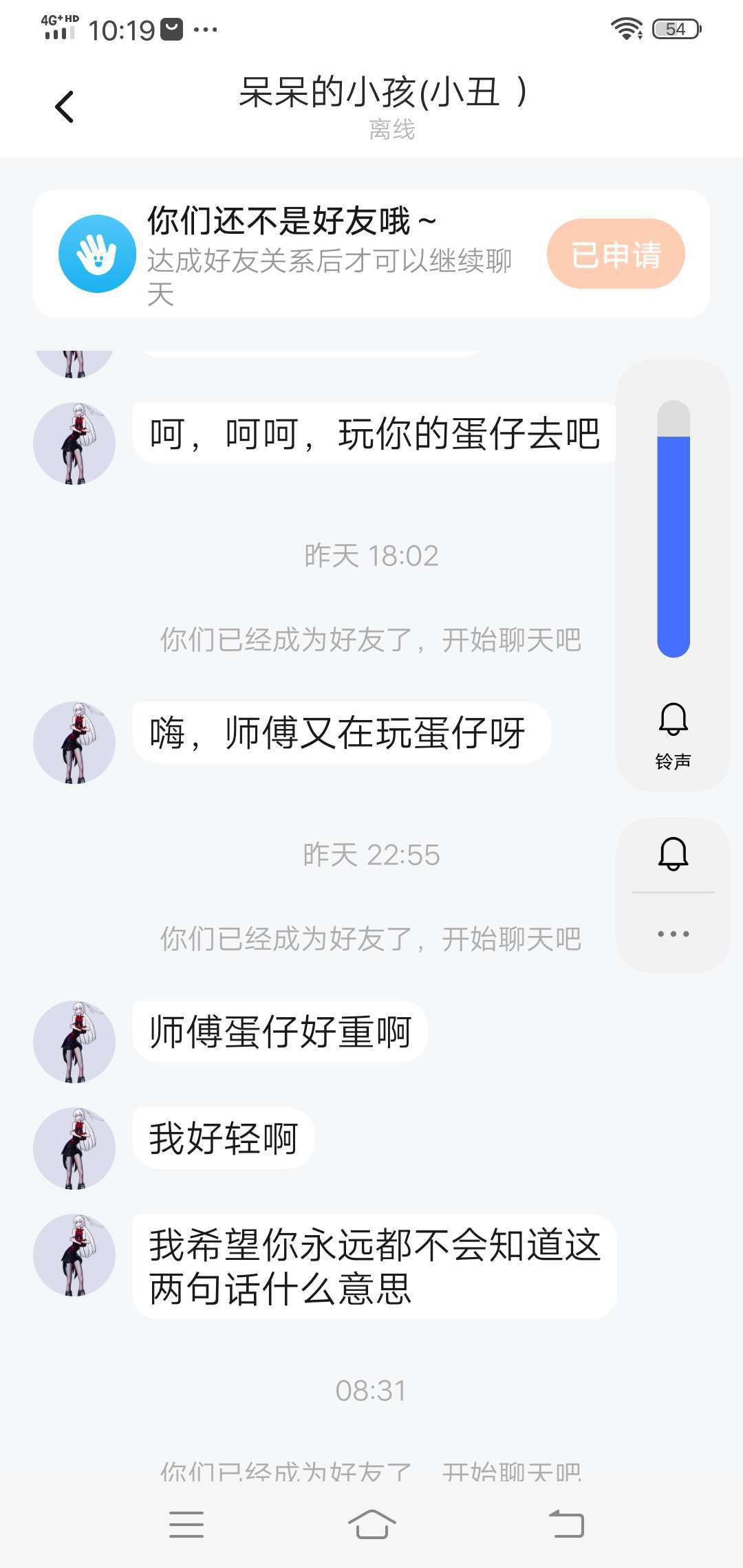Tap the ringtone volume slider
This screenshot has height=1568, width=743.
click(674, 529)
